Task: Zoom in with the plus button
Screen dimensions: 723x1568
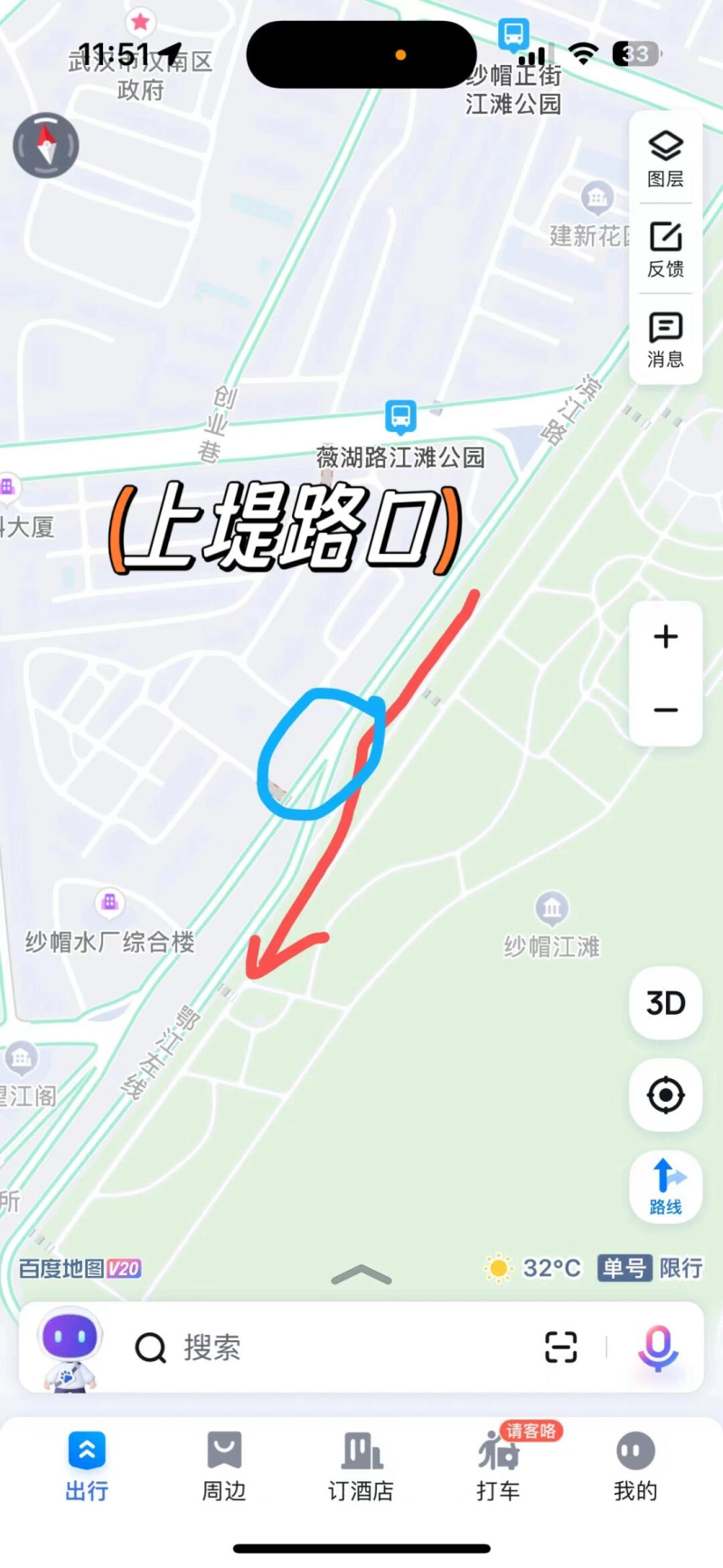Action: [665, 636]
